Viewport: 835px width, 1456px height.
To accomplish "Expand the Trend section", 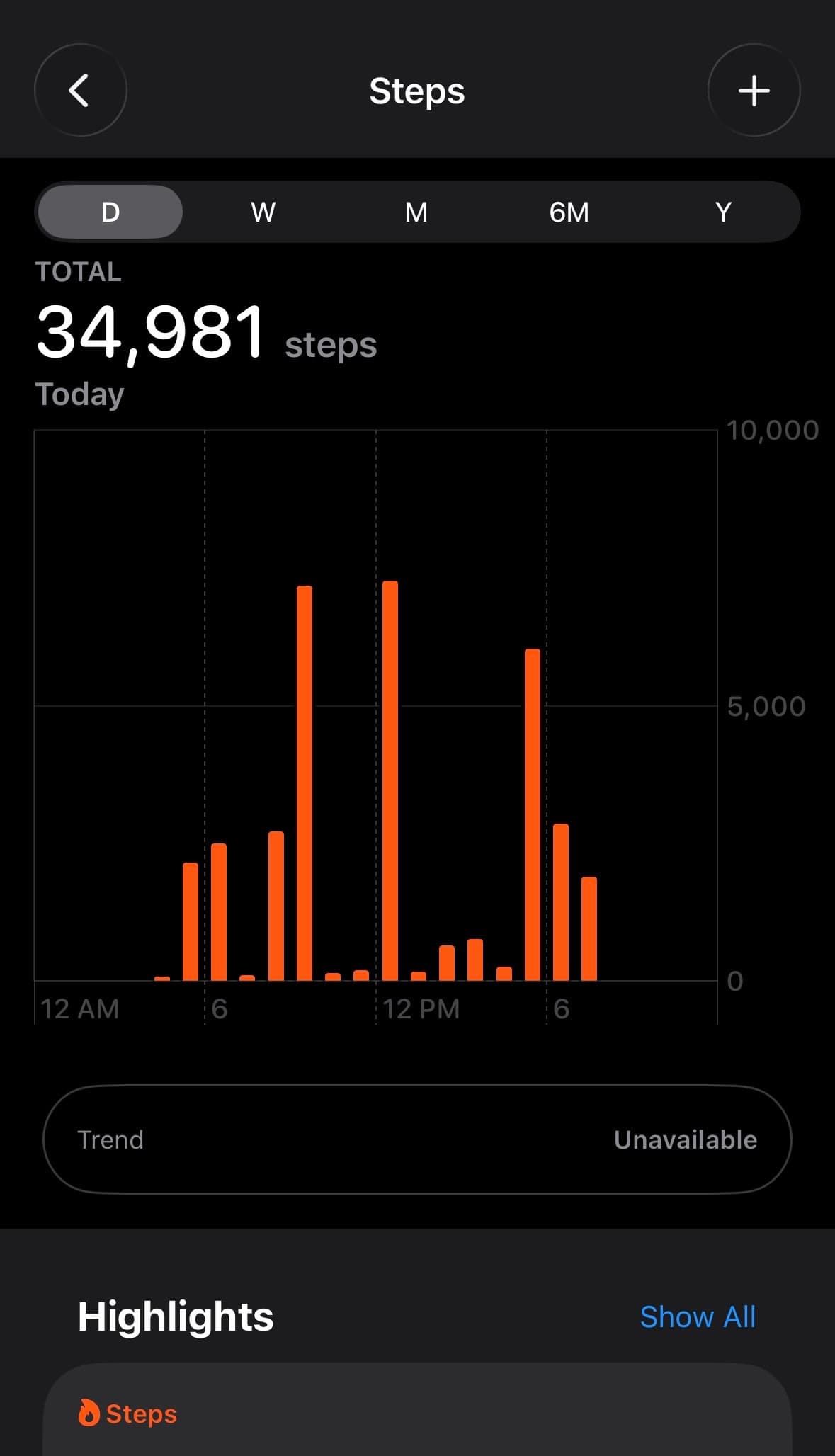I will pos(417,1139).
